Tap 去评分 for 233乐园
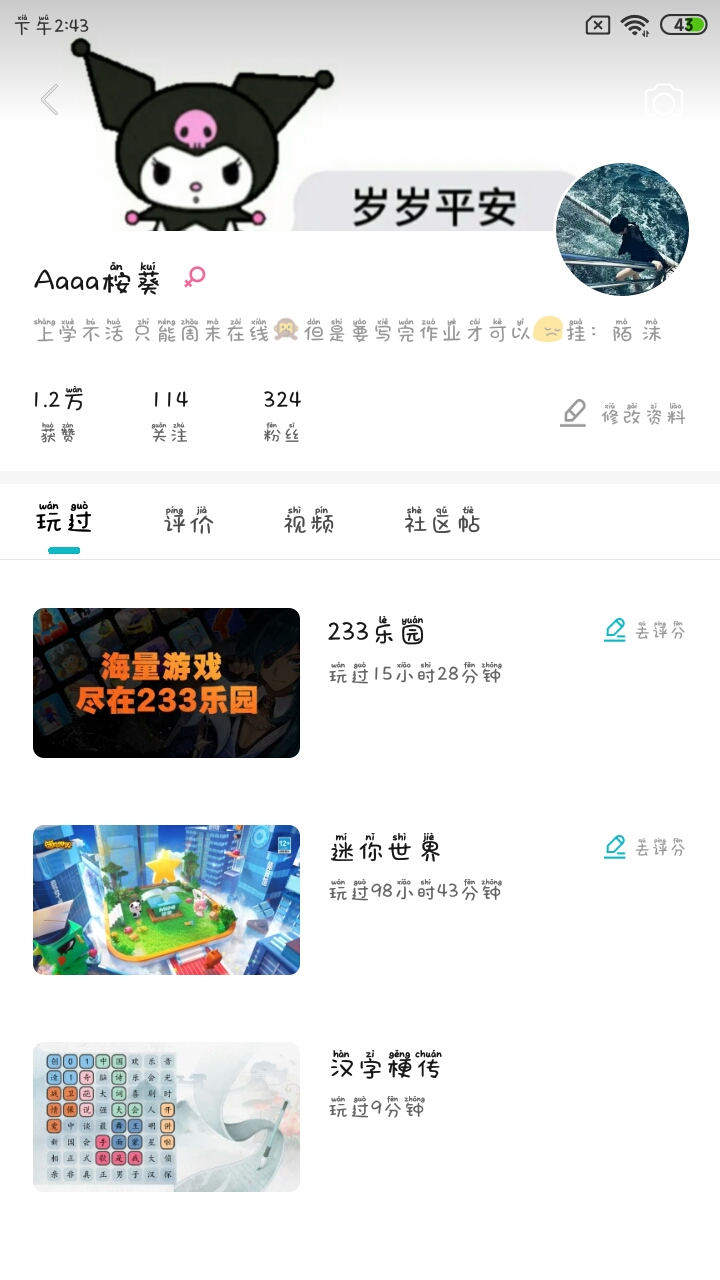Screen dimensions: 720x1280 (646, 630)
